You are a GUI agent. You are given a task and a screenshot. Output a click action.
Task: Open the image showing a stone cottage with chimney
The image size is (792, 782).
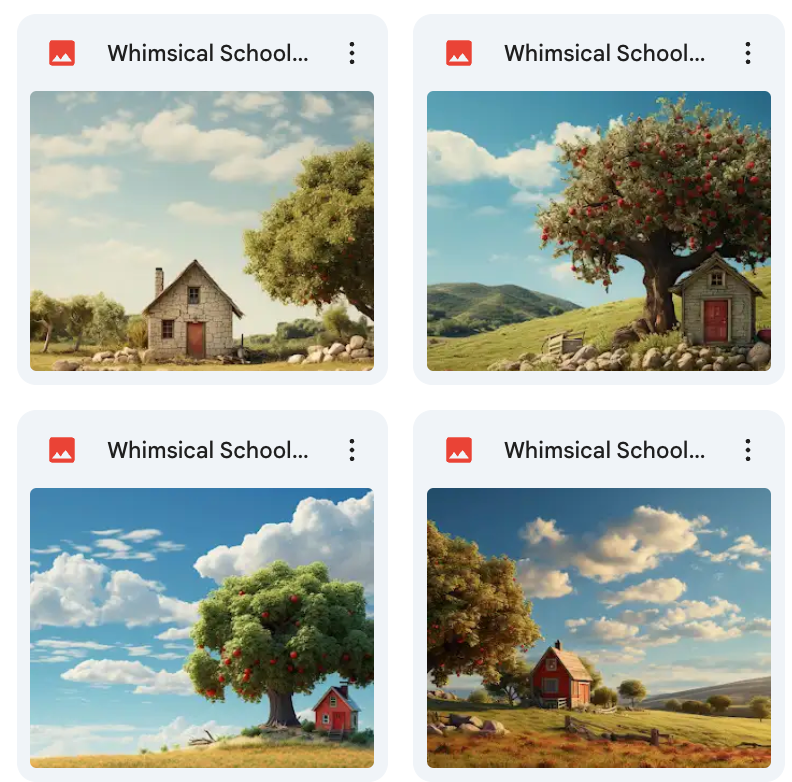(x=201, y=231)
